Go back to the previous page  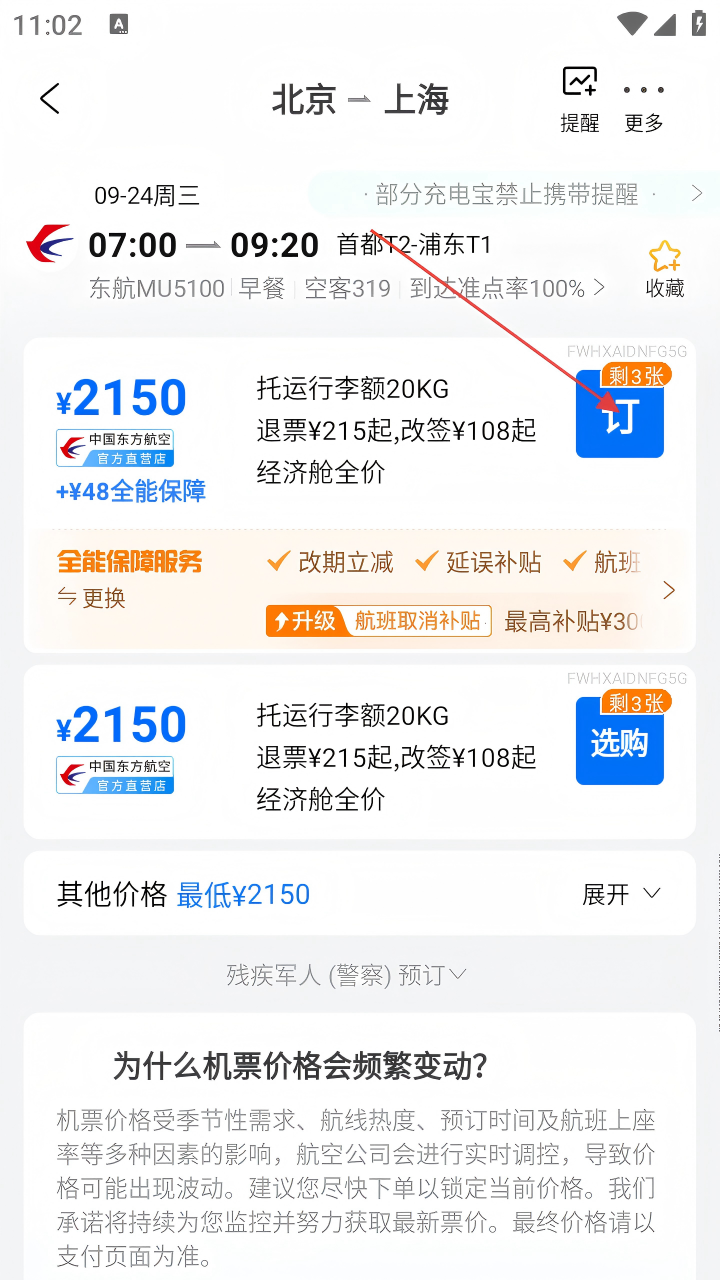pyautogui.click(x=50, y=99)
